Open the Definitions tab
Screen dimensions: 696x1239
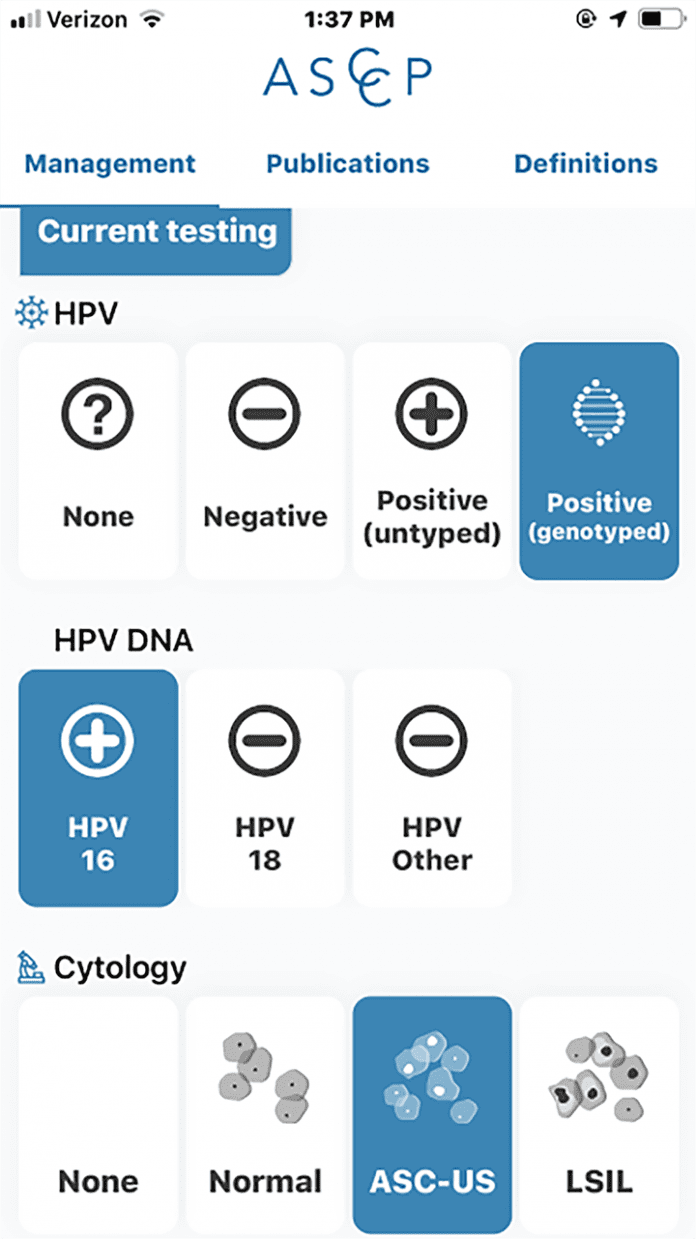click(586, 164)
